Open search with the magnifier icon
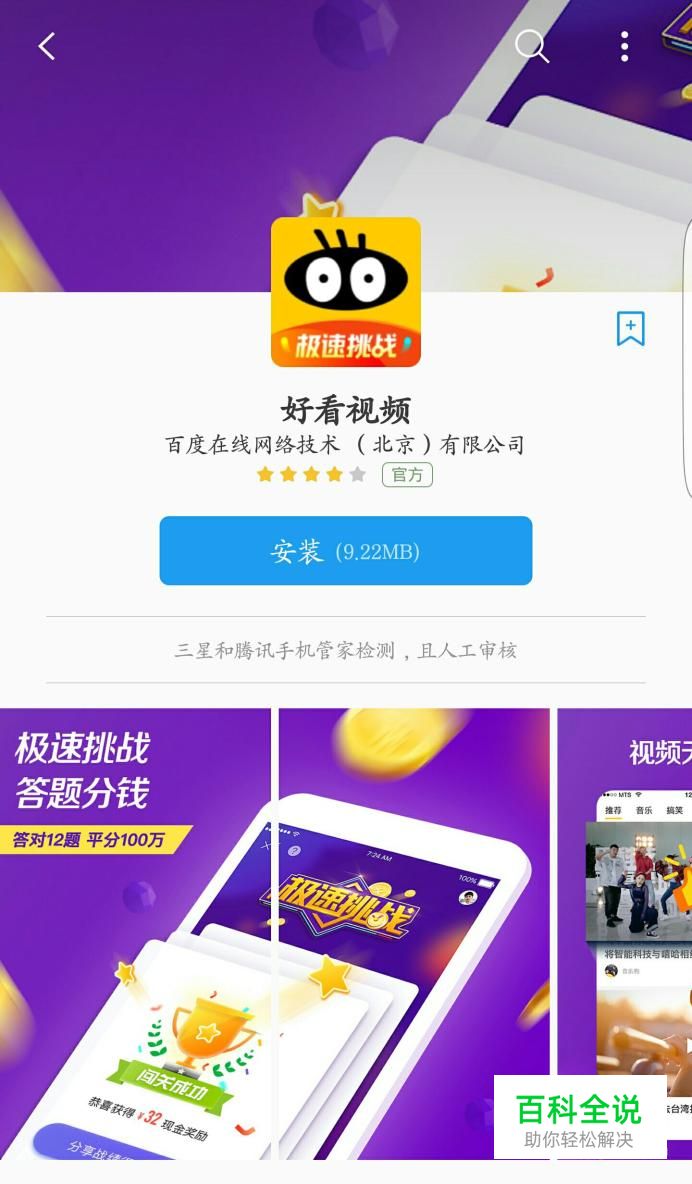 point(532,47)
